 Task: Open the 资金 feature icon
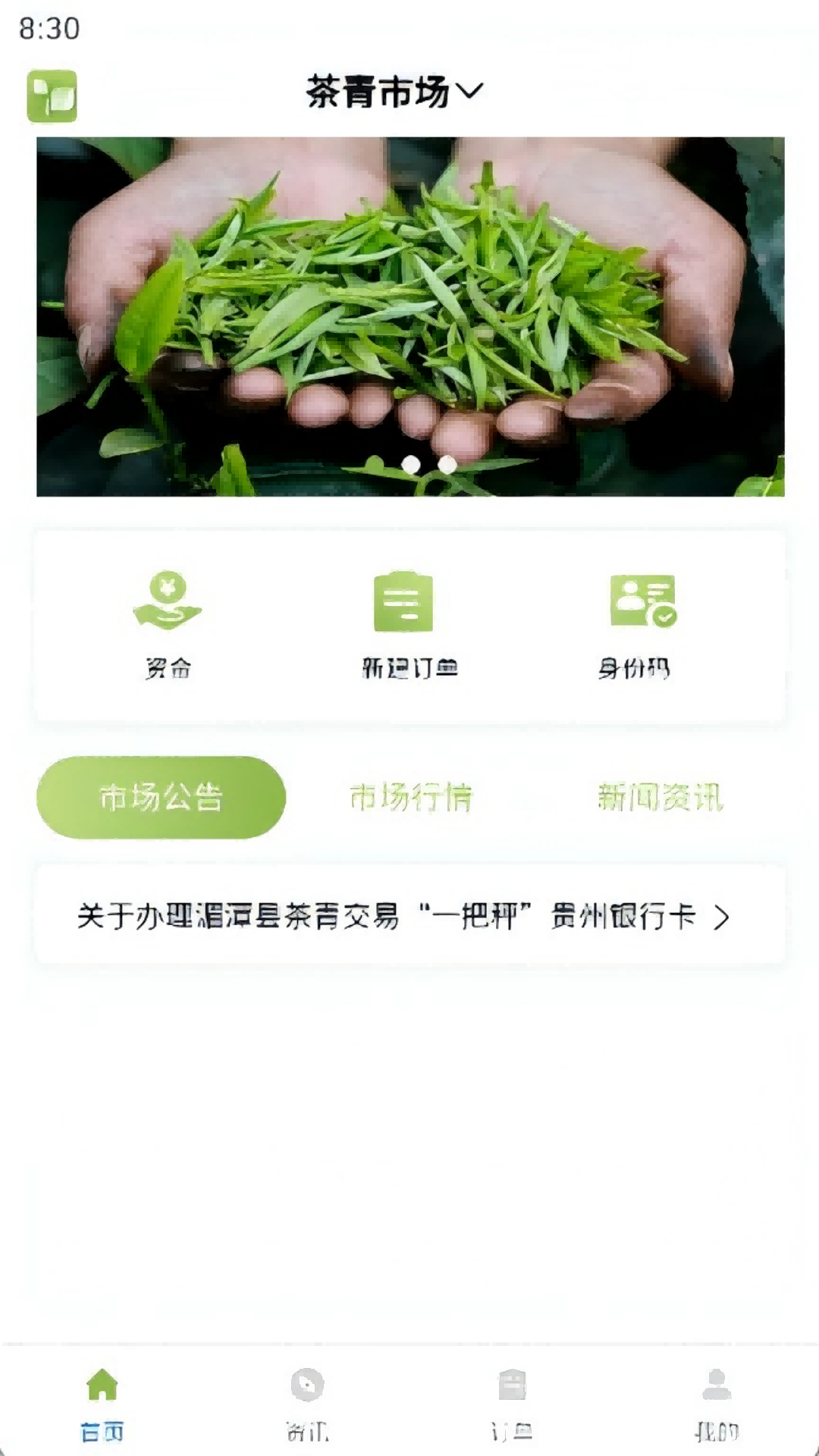170,603
